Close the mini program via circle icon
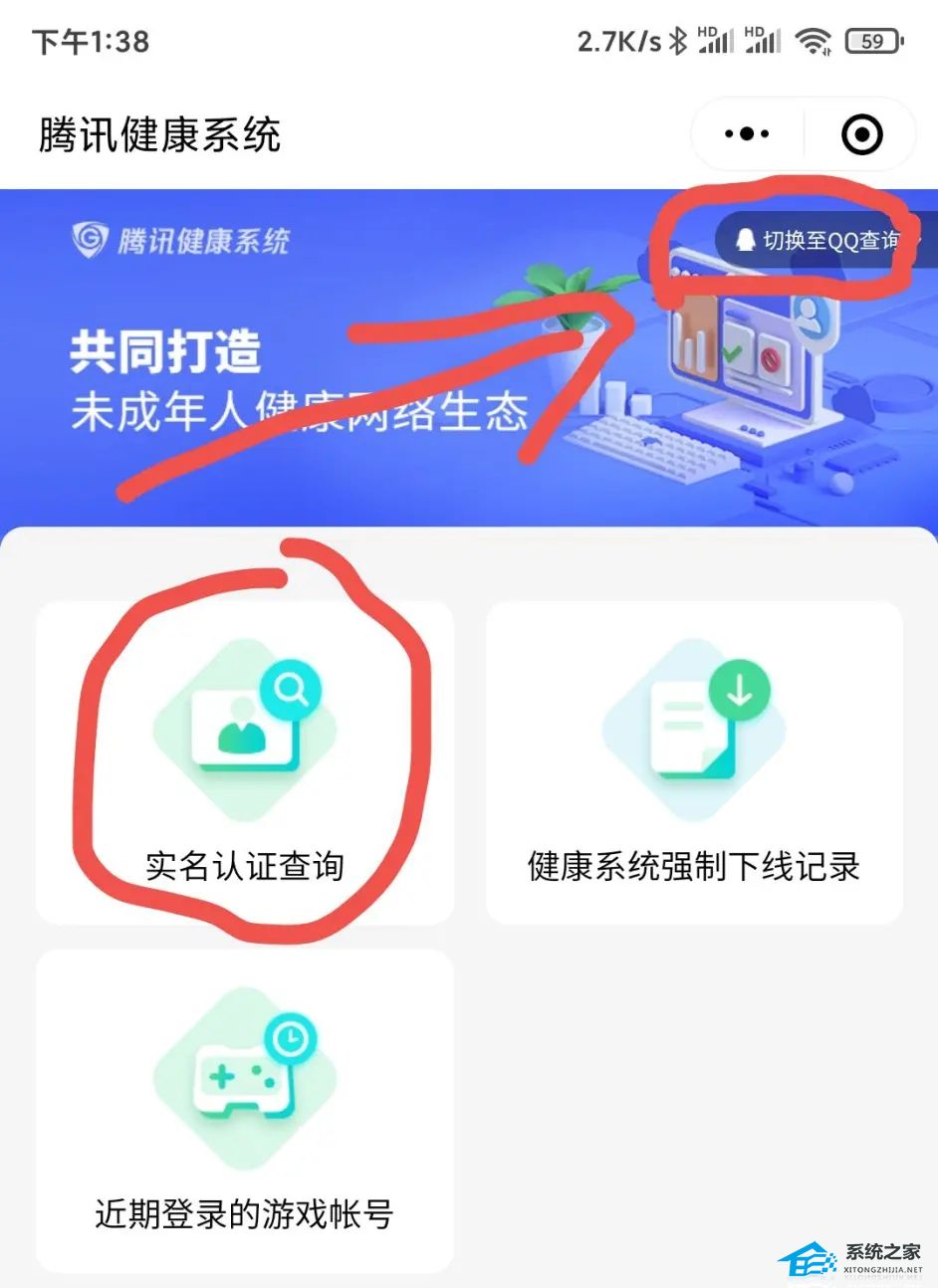938x1288 pixels. (861, 134)
